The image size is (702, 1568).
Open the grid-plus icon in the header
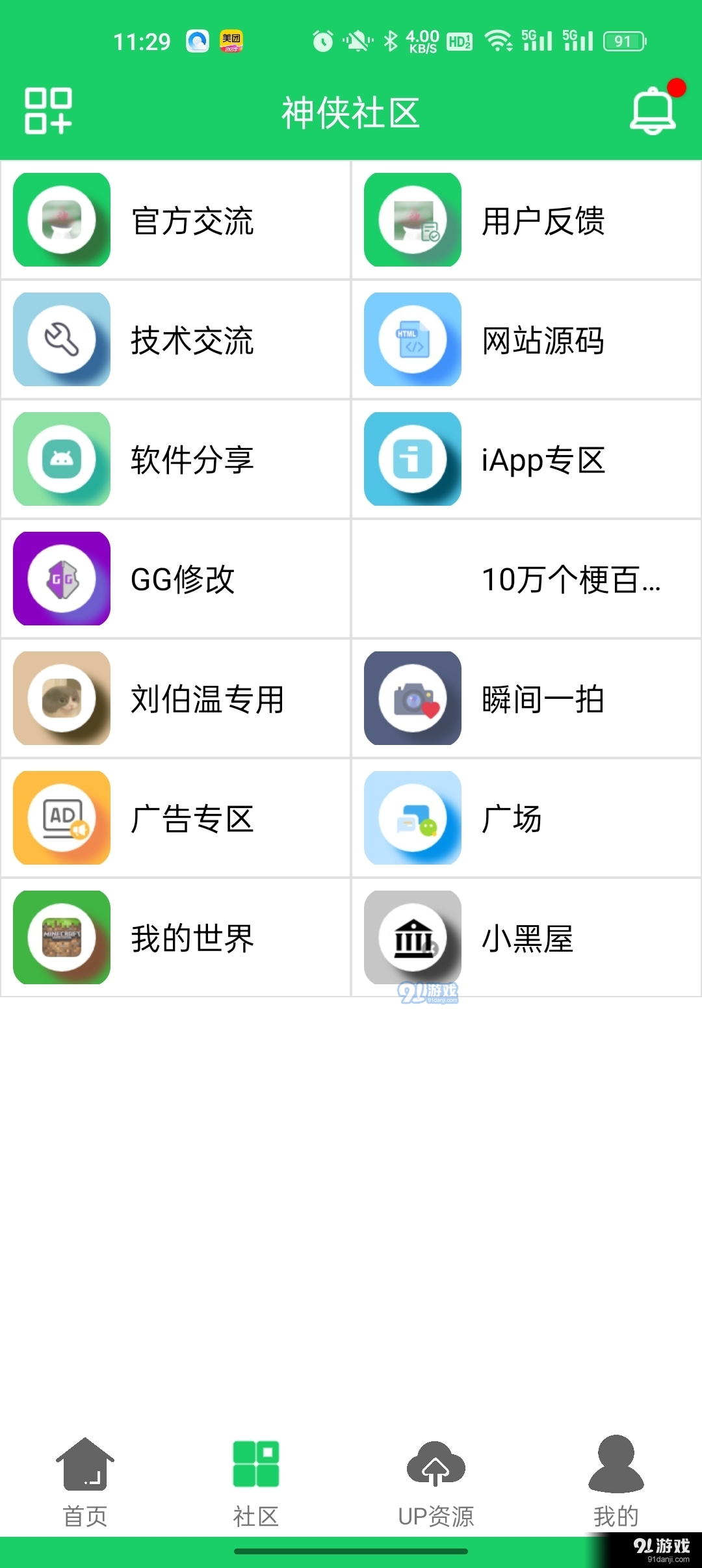[x=48, y=111]
